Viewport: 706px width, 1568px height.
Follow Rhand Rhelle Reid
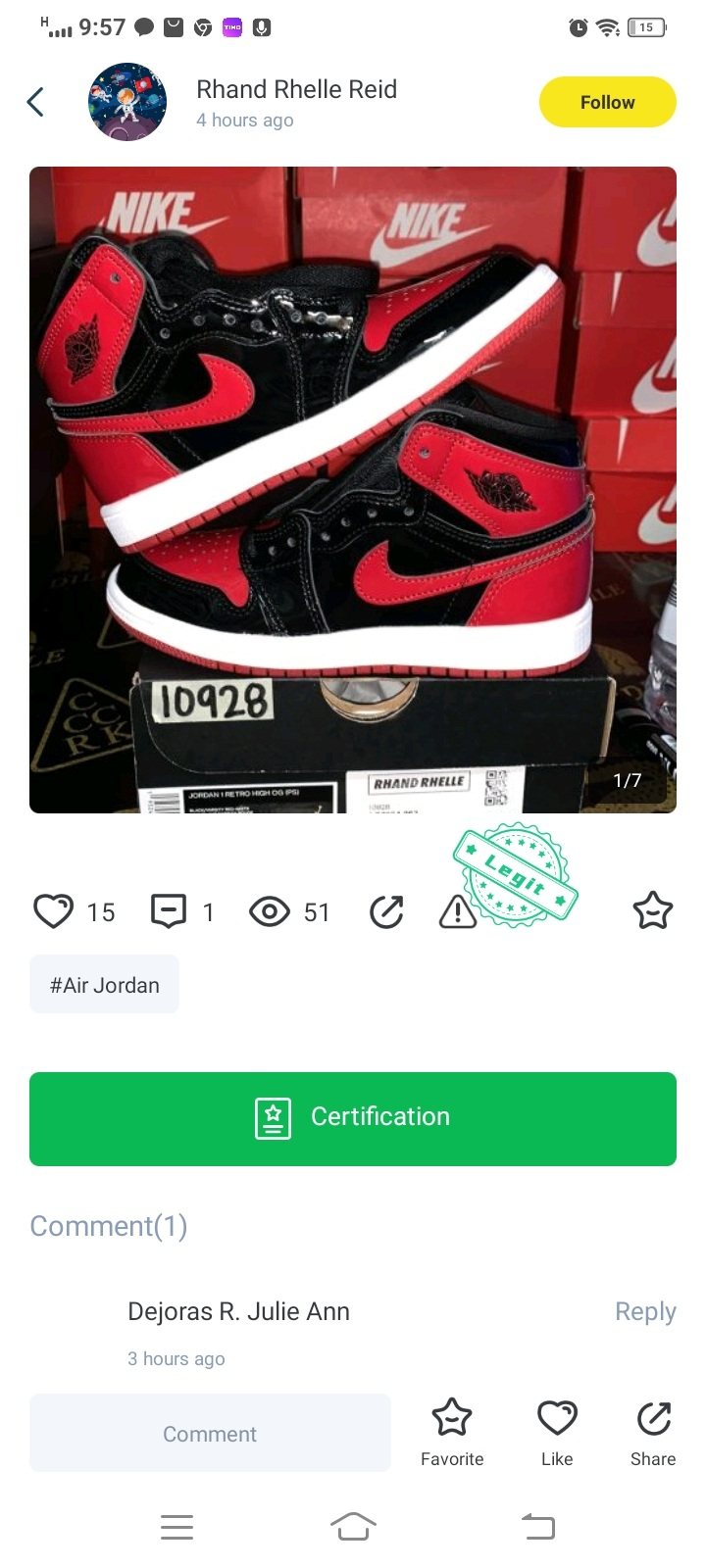coord(607,102)
